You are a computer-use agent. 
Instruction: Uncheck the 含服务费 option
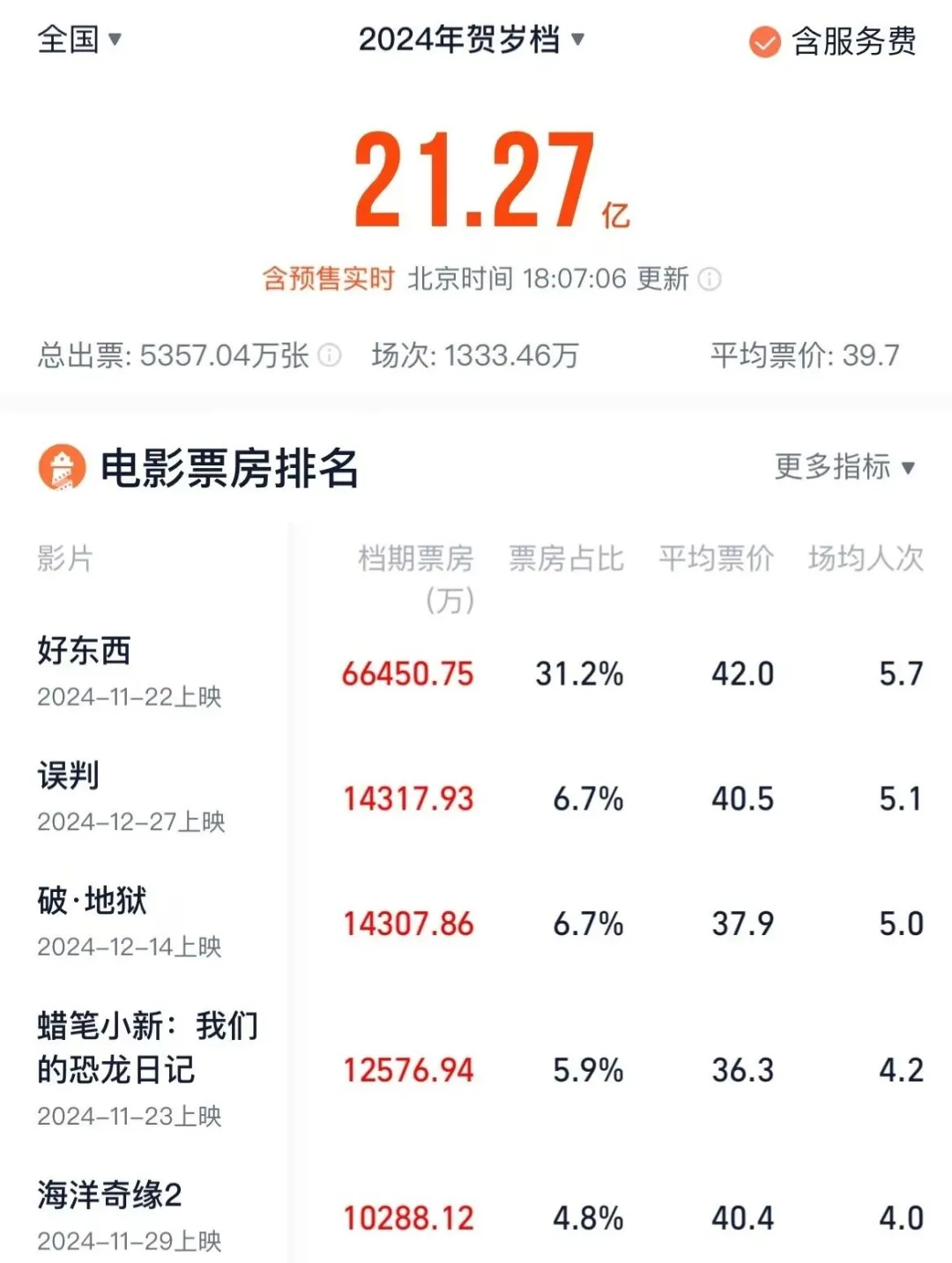764,41
